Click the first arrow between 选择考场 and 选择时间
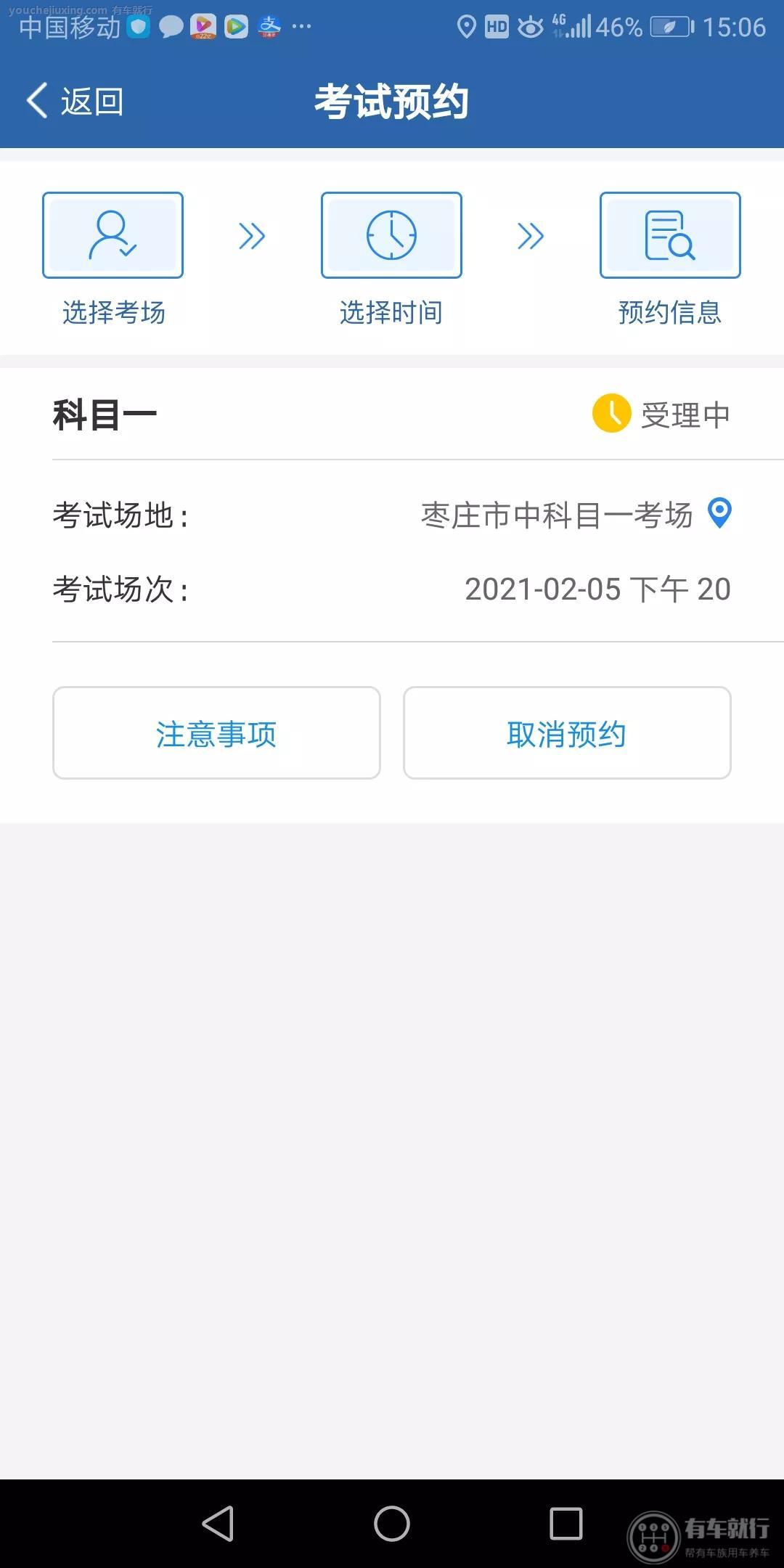Screen dimensions: 784x1568 coord(252,234)
